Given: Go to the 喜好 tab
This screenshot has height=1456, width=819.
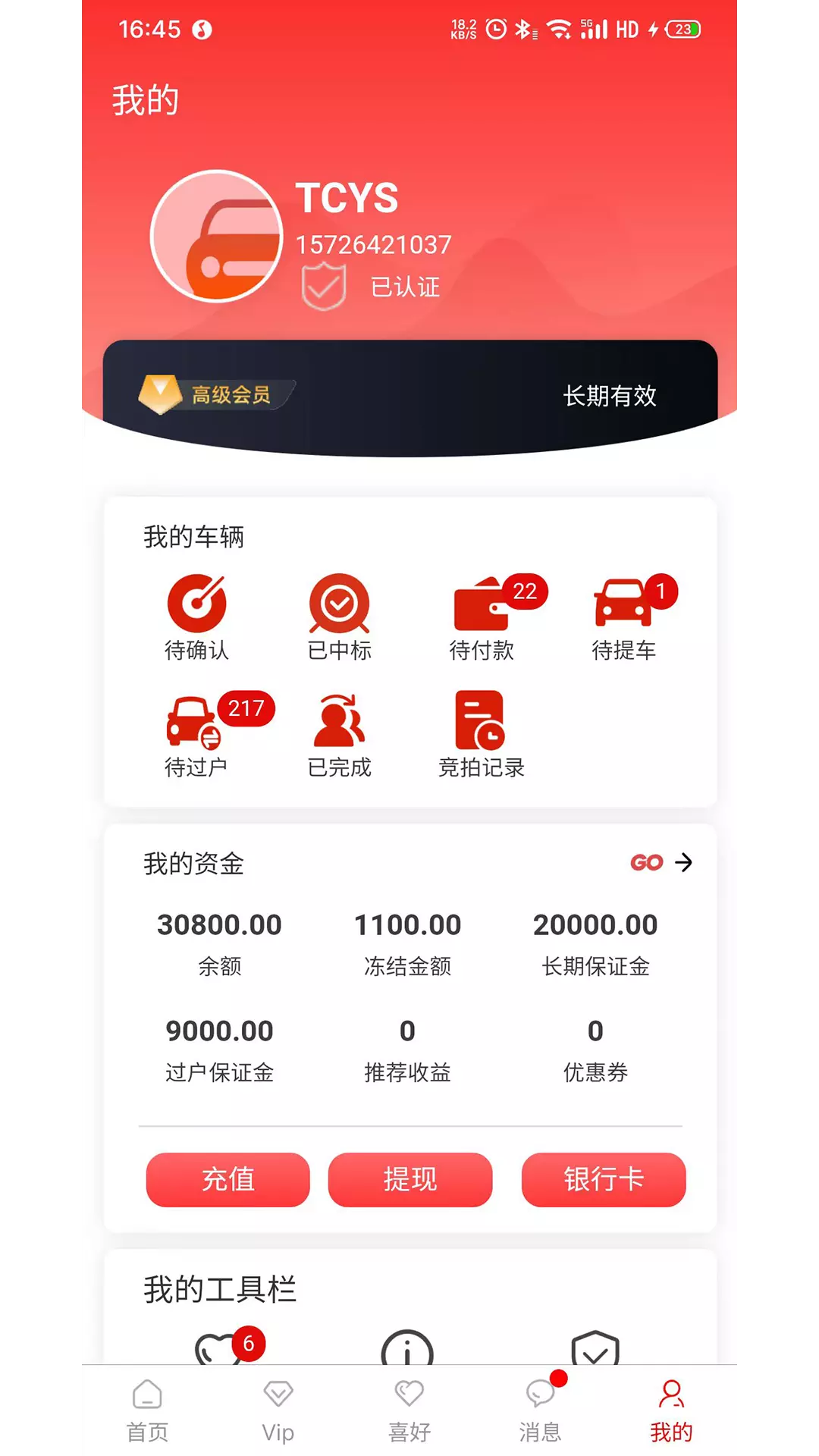Looking at the screenshot, I should click(x=409, y=1410).
